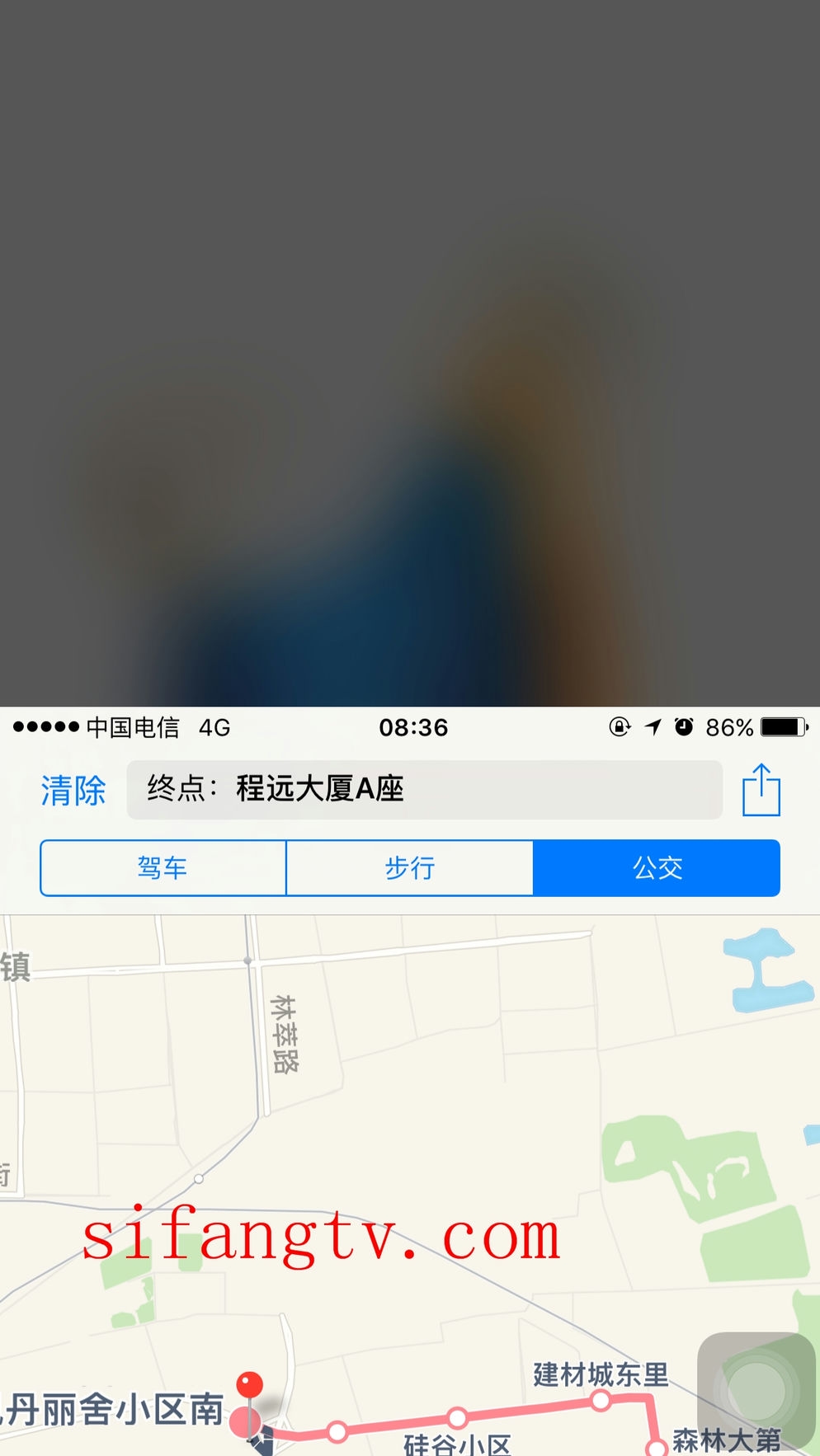
Task: Switch to the 驾车 driving tab
Action: pos(163,867)
